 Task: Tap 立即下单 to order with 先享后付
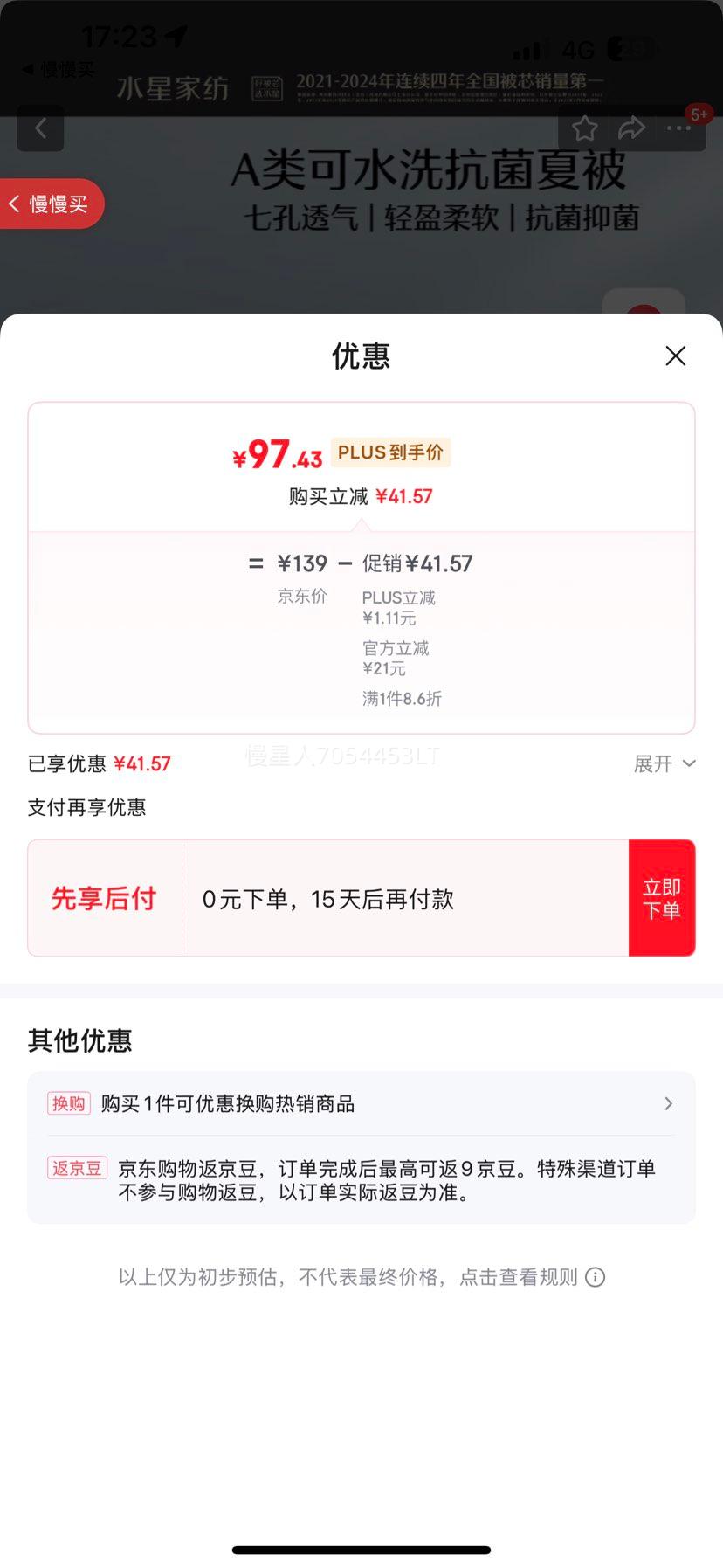[661, 898]
